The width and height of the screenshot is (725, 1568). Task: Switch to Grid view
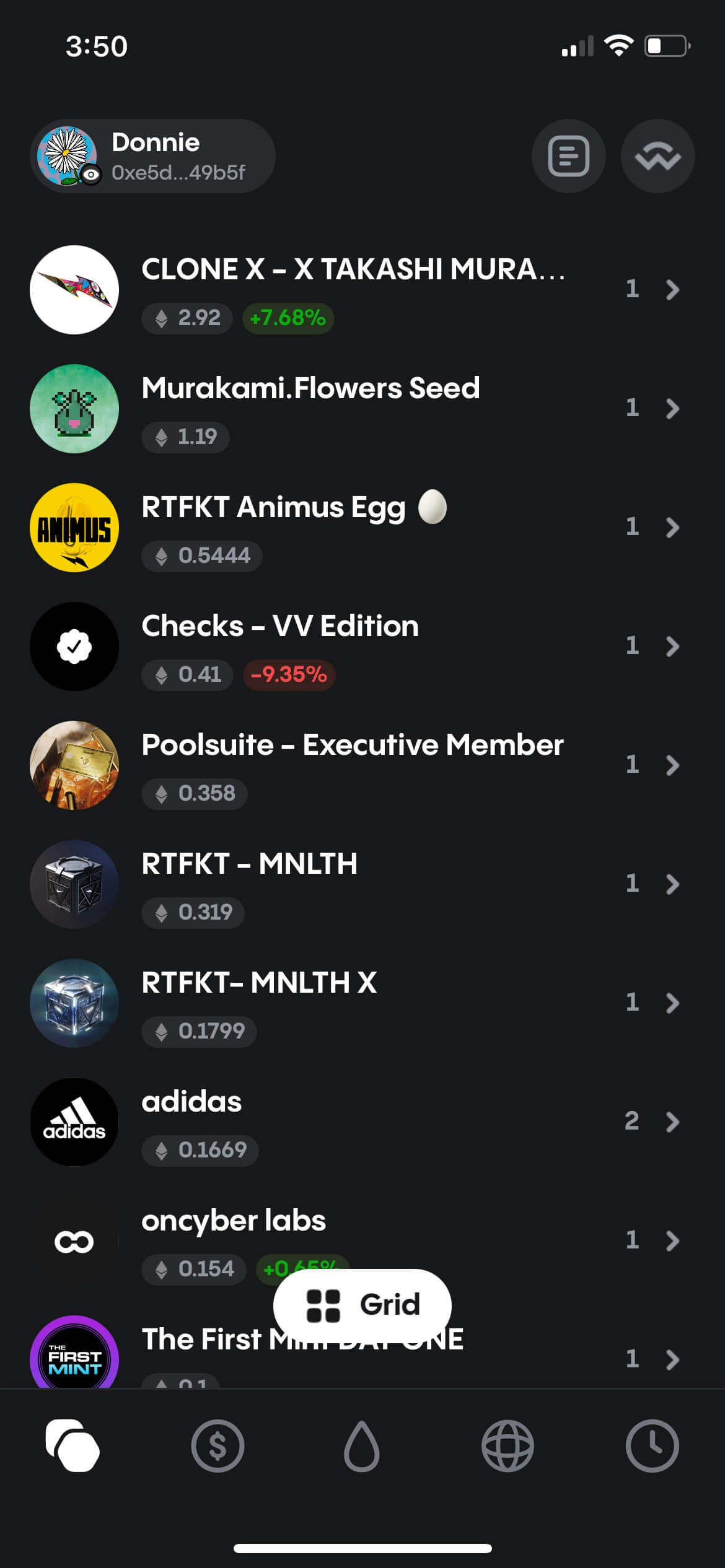pos(362,1305)
